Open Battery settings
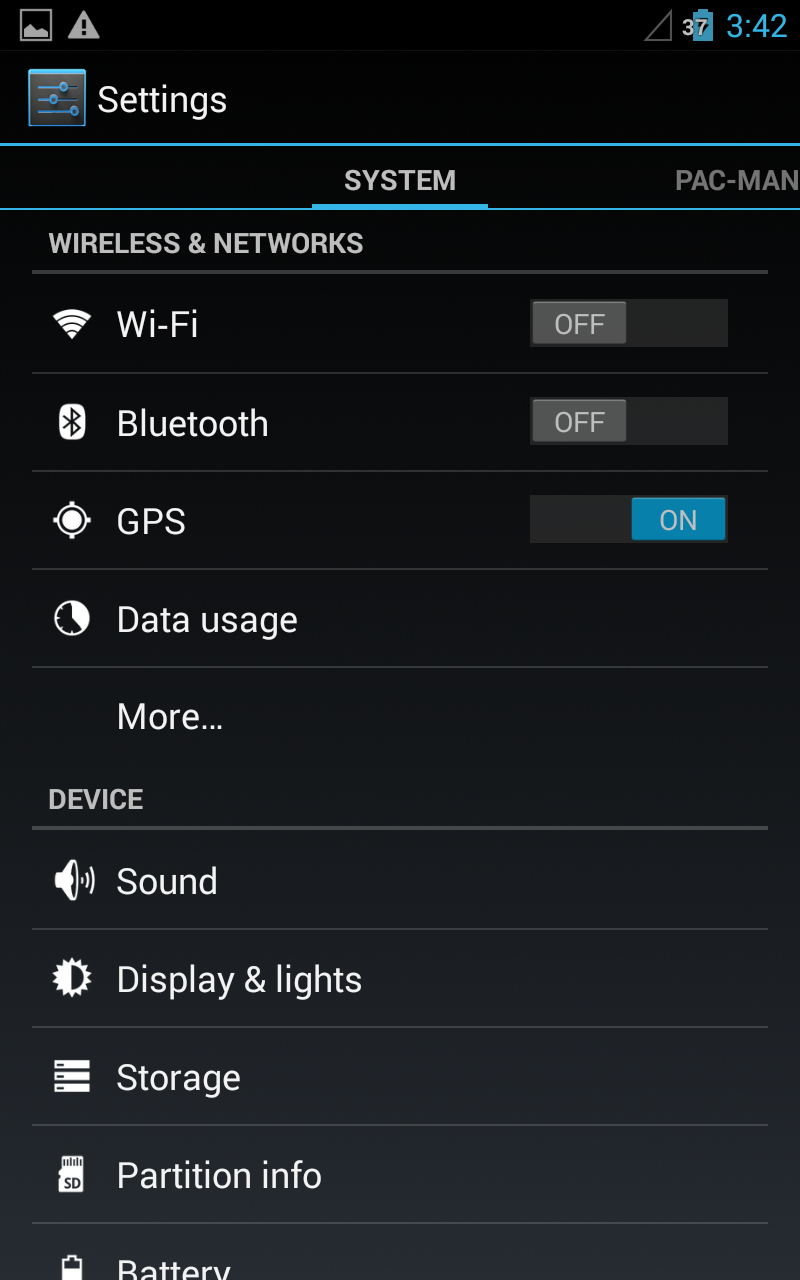 pyautogui.click(x=400, y=1262)
